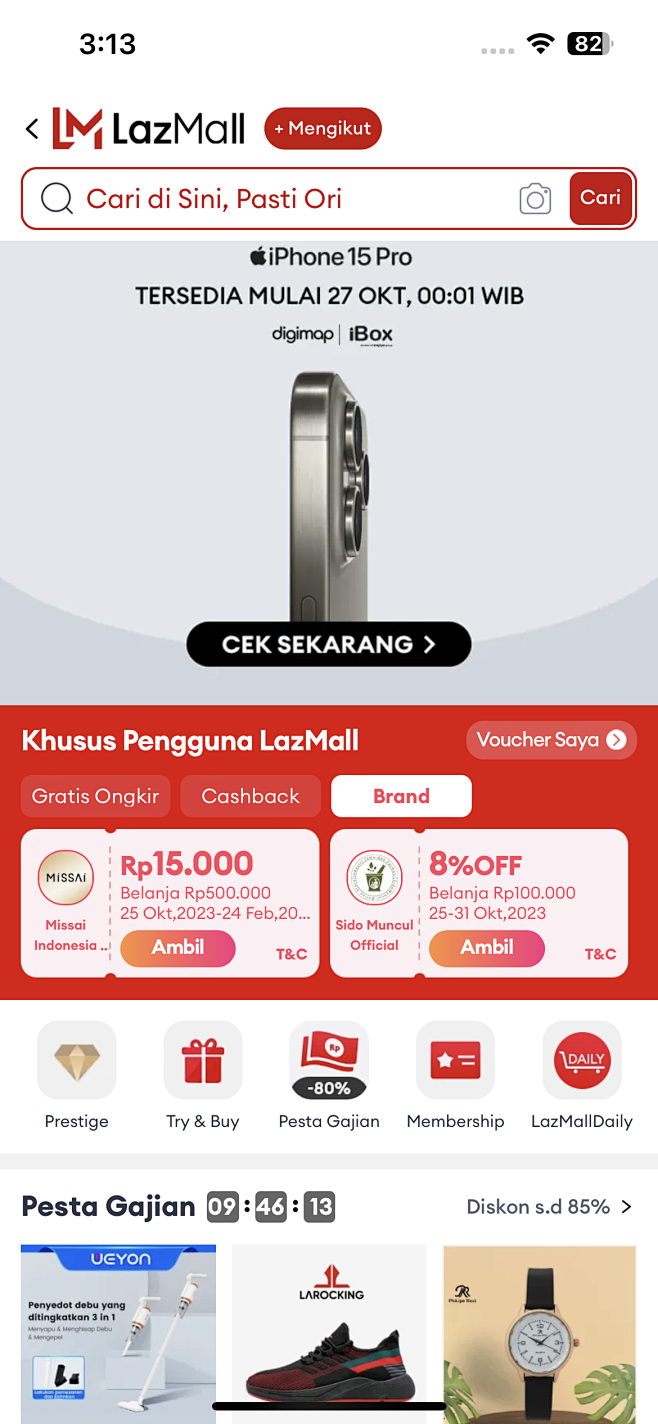Open camera image search

click(x=535, y=199)
